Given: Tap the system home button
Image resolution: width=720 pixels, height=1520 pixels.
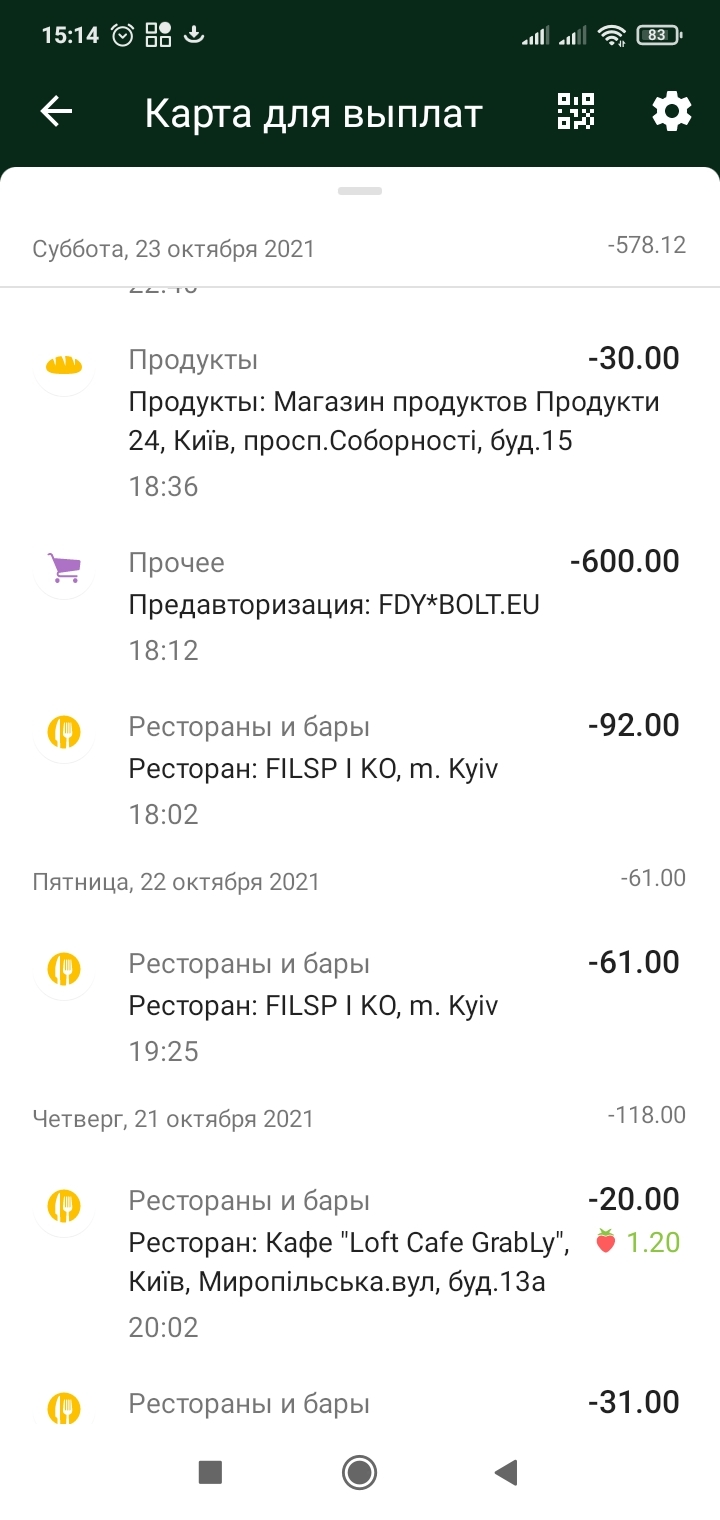Looking at the screenshot, I should tap(359, 1471).
